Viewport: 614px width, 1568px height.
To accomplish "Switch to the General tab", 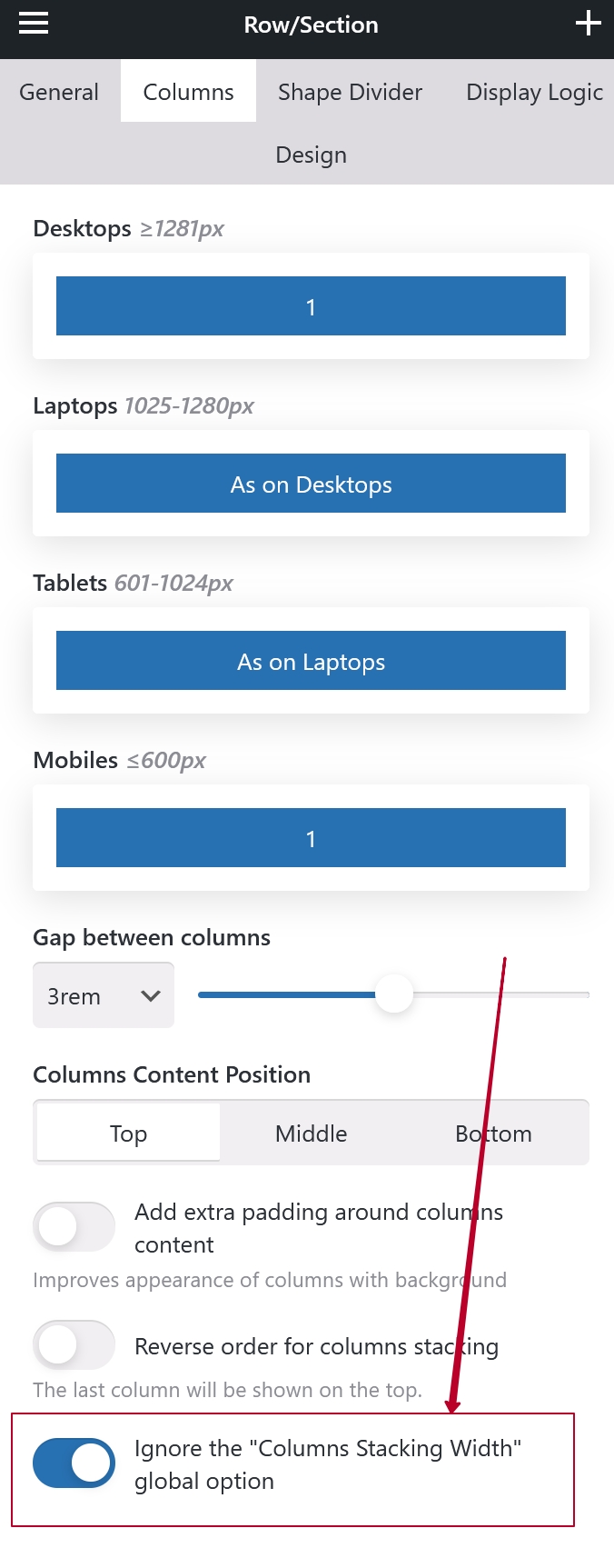I will pyautogui.click(x=59, y=92).
